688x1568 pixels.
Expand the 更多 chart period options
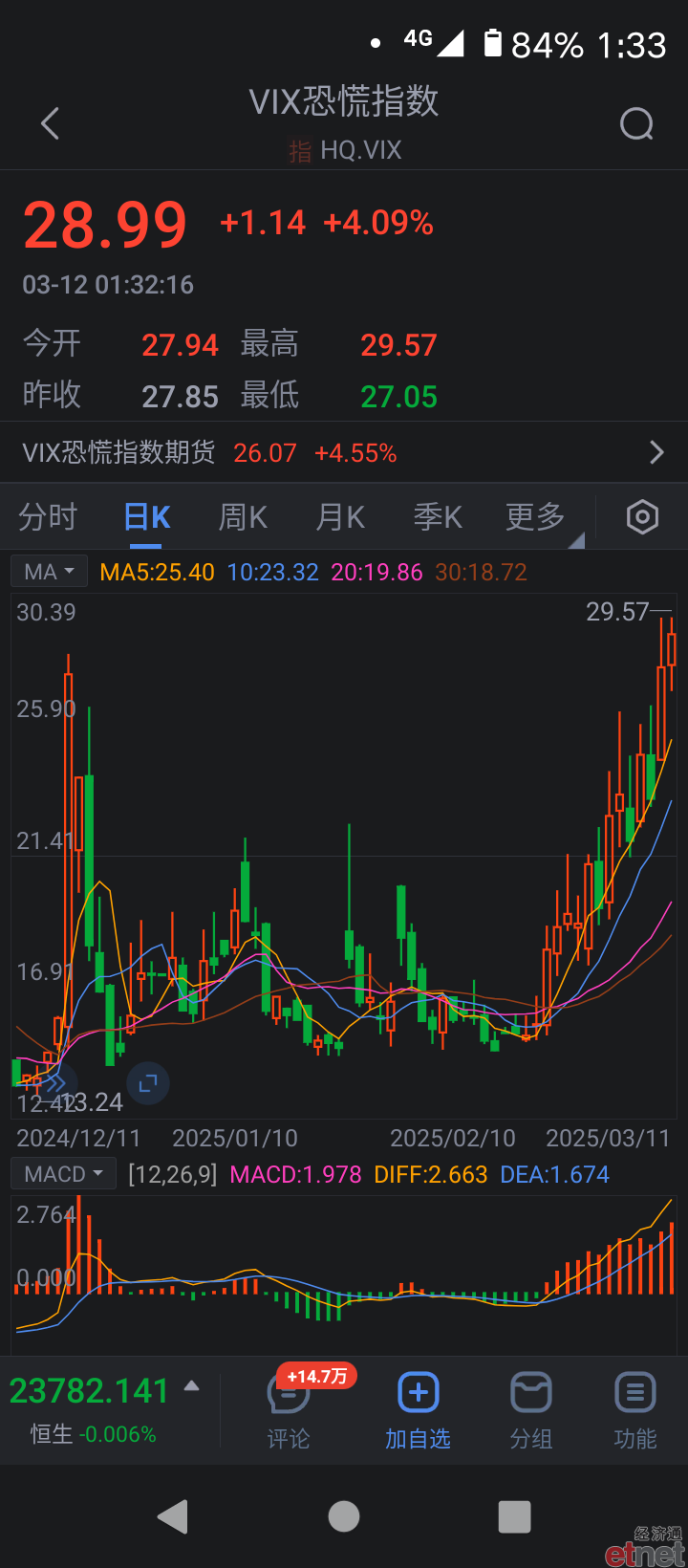536,517
